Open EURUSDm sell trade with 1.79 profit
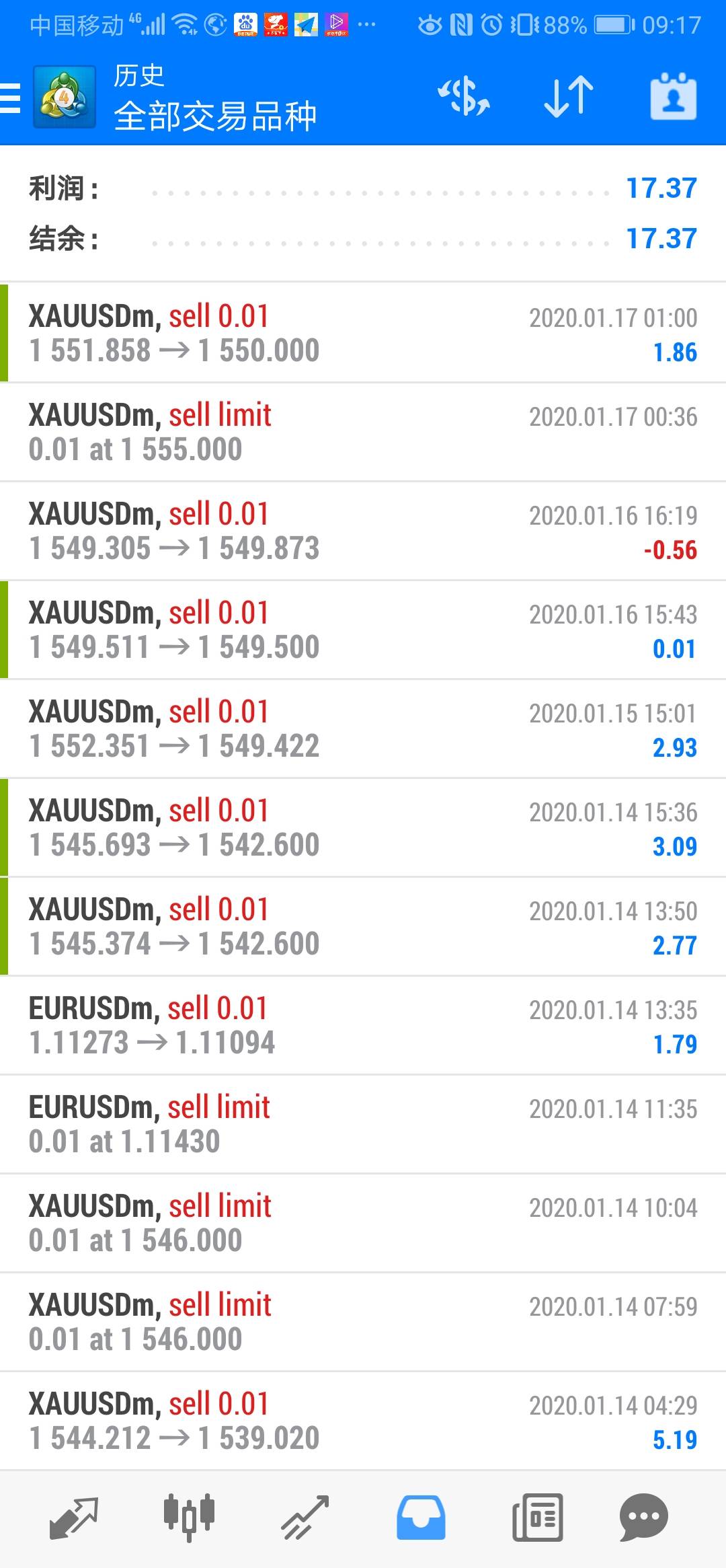This screenshot has height=1568, width=726. [x=363, y=1025]
